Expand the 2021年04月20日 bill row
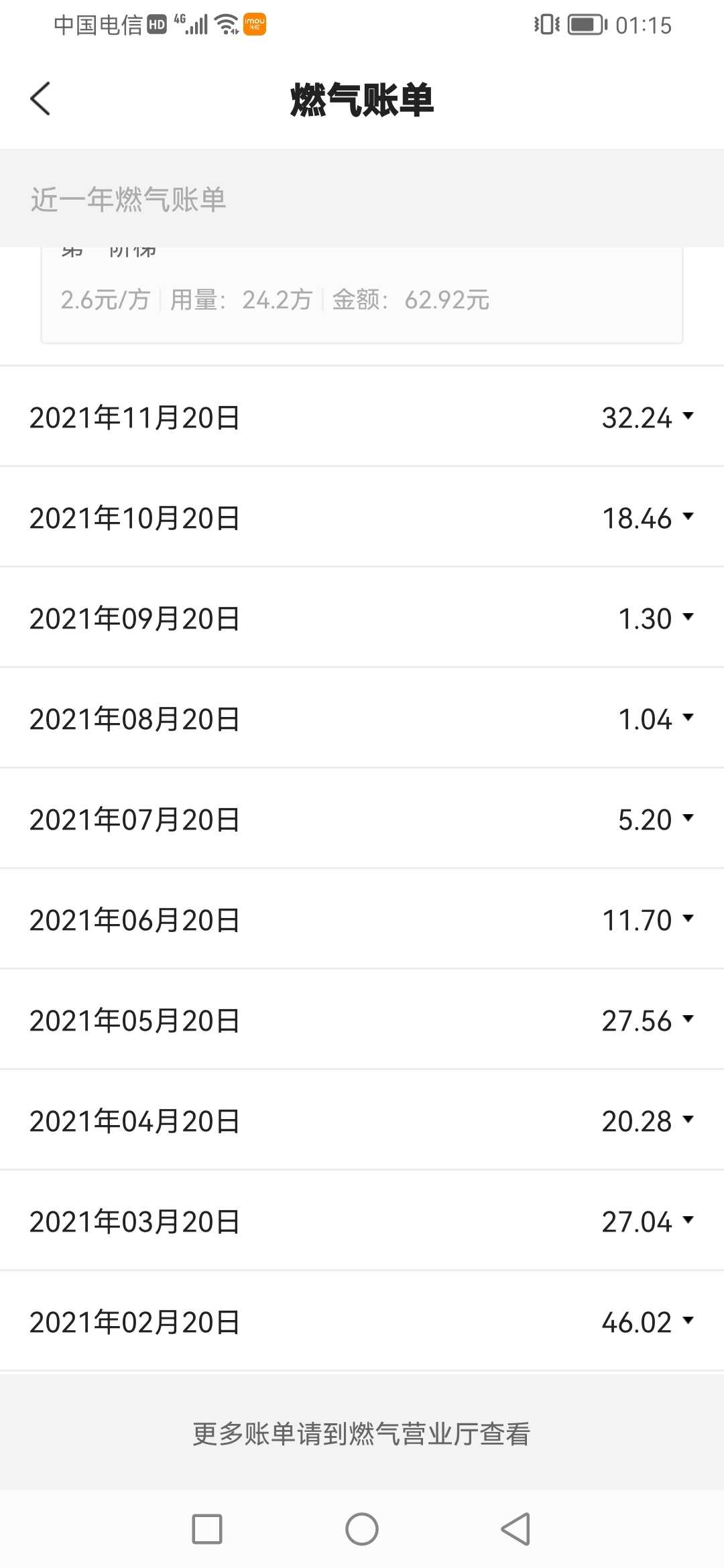The width and height of the screenshot is (724, 1568). [x=362, y=1120]
